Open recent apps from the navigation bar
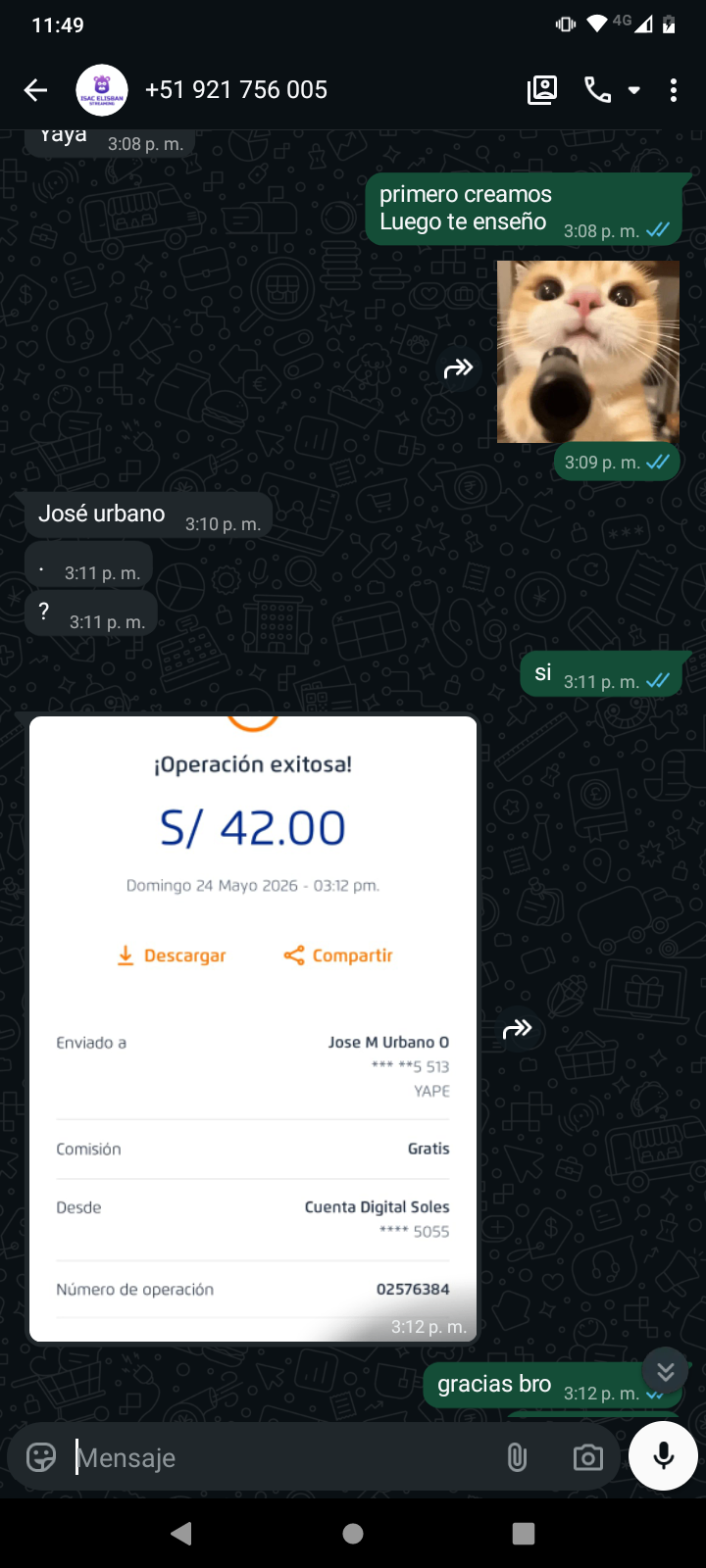 click(x=524, y=1534)
